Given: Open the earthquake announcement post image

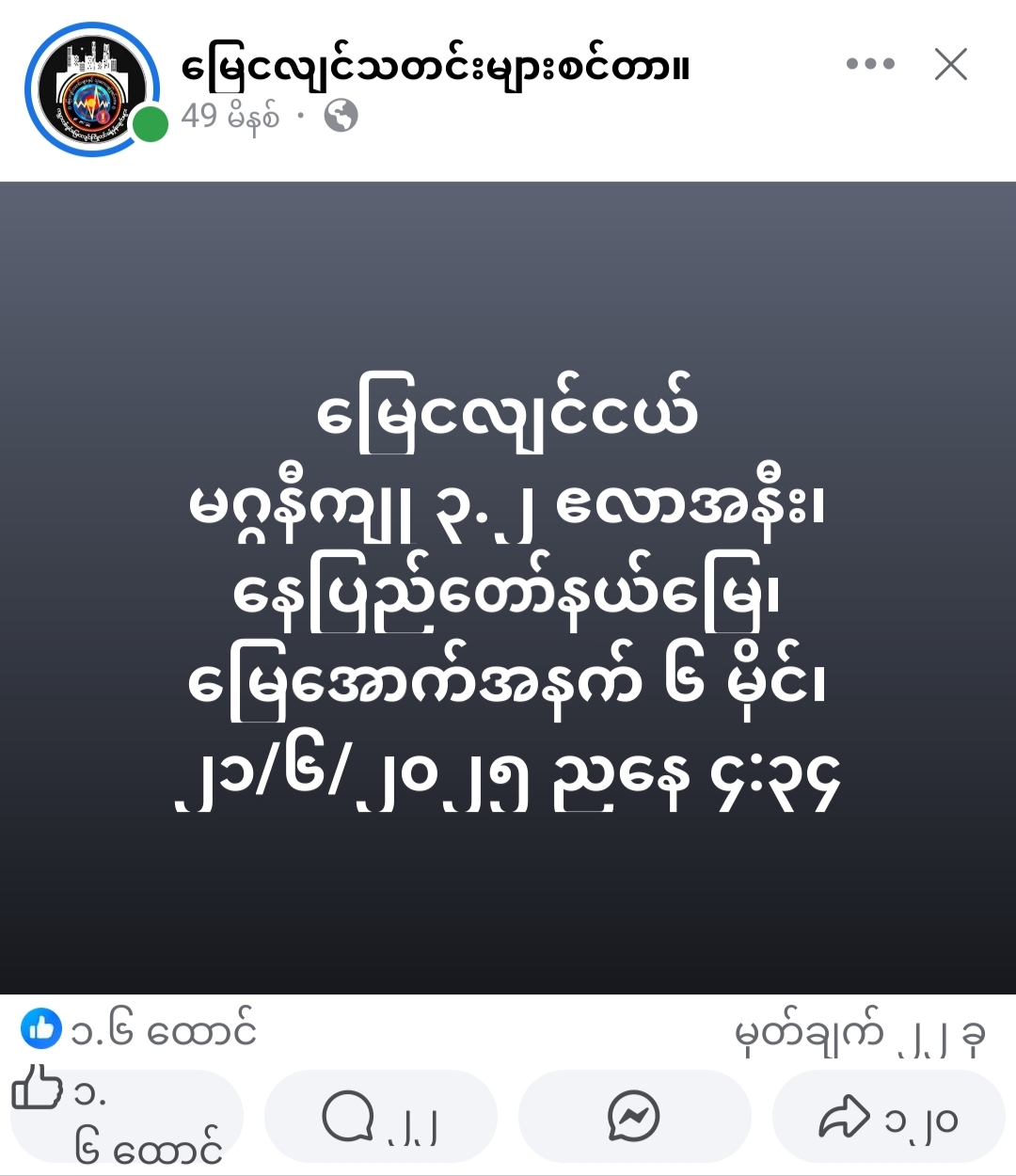Looking at the screenshot, I should [x=508, y=588].
